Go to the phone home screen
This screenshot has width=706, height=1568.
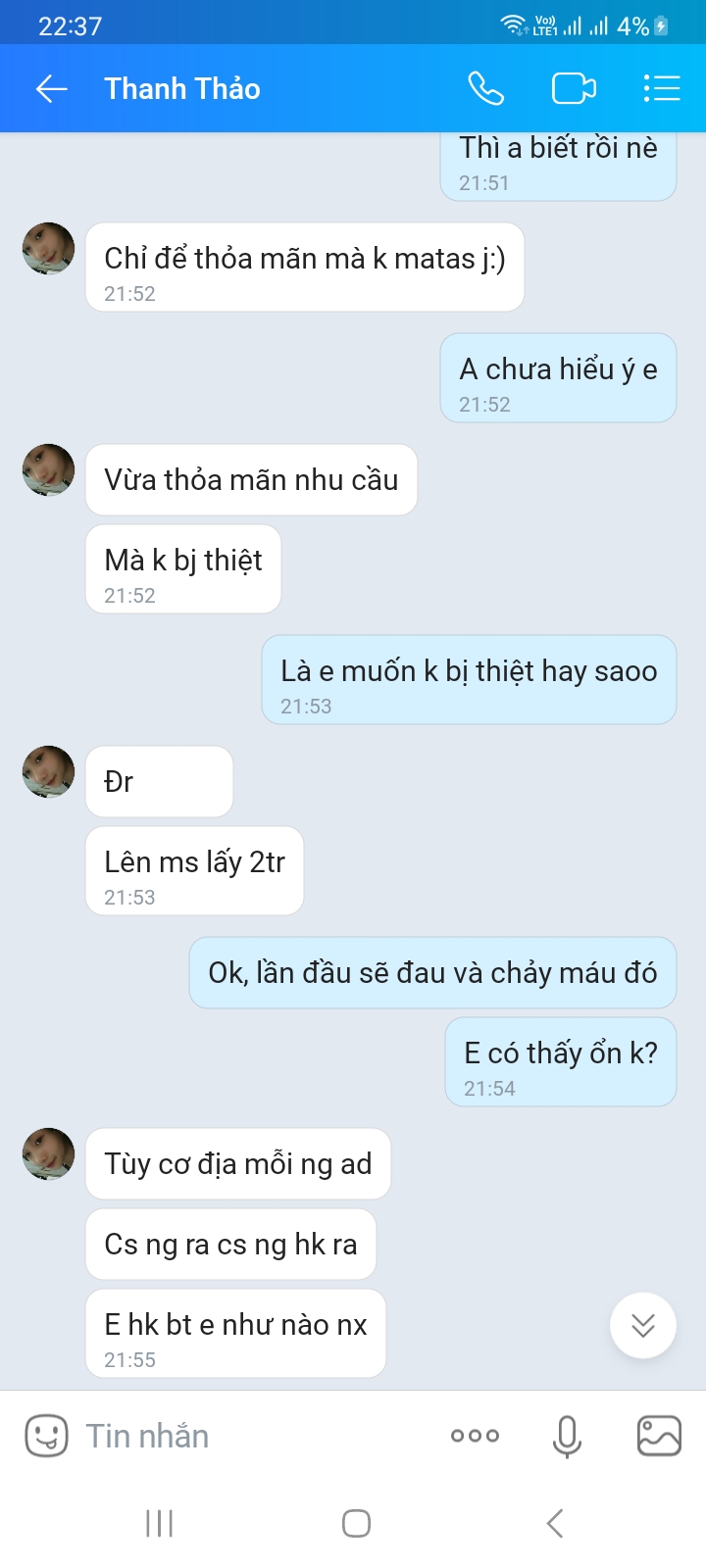pyautogui.click(x=356, y=1523)
